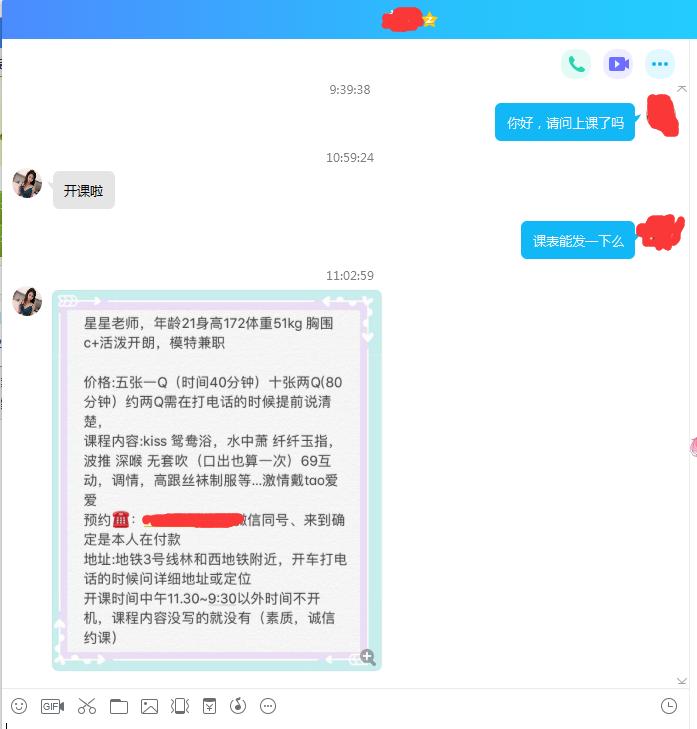This screenshot has height=729, width=697.
Task: Start a voice call
Action: pyautogui.click(x=576, y=64)
